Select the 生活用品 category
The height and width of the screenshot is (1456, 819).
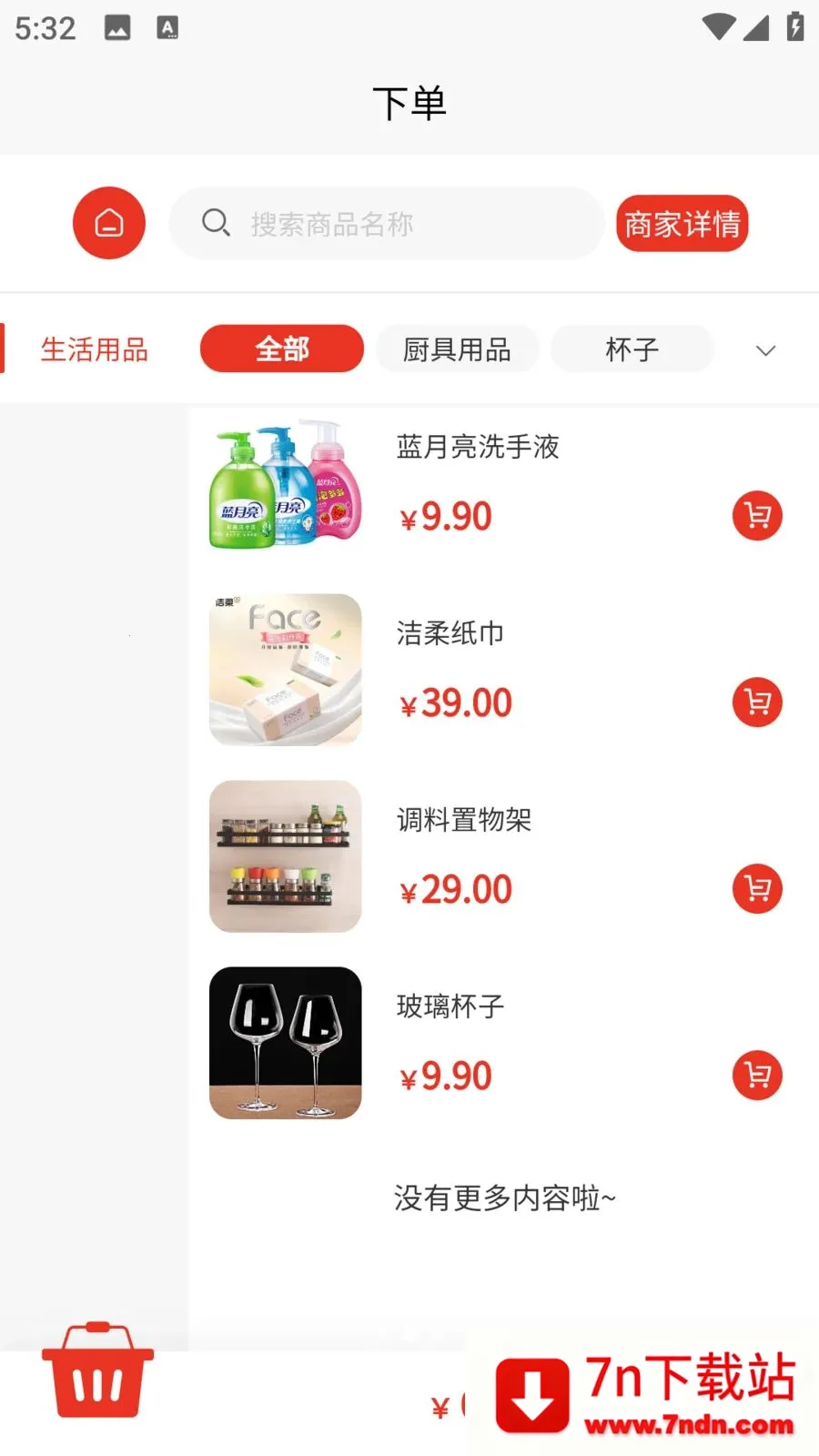click(x=95, y=349)
